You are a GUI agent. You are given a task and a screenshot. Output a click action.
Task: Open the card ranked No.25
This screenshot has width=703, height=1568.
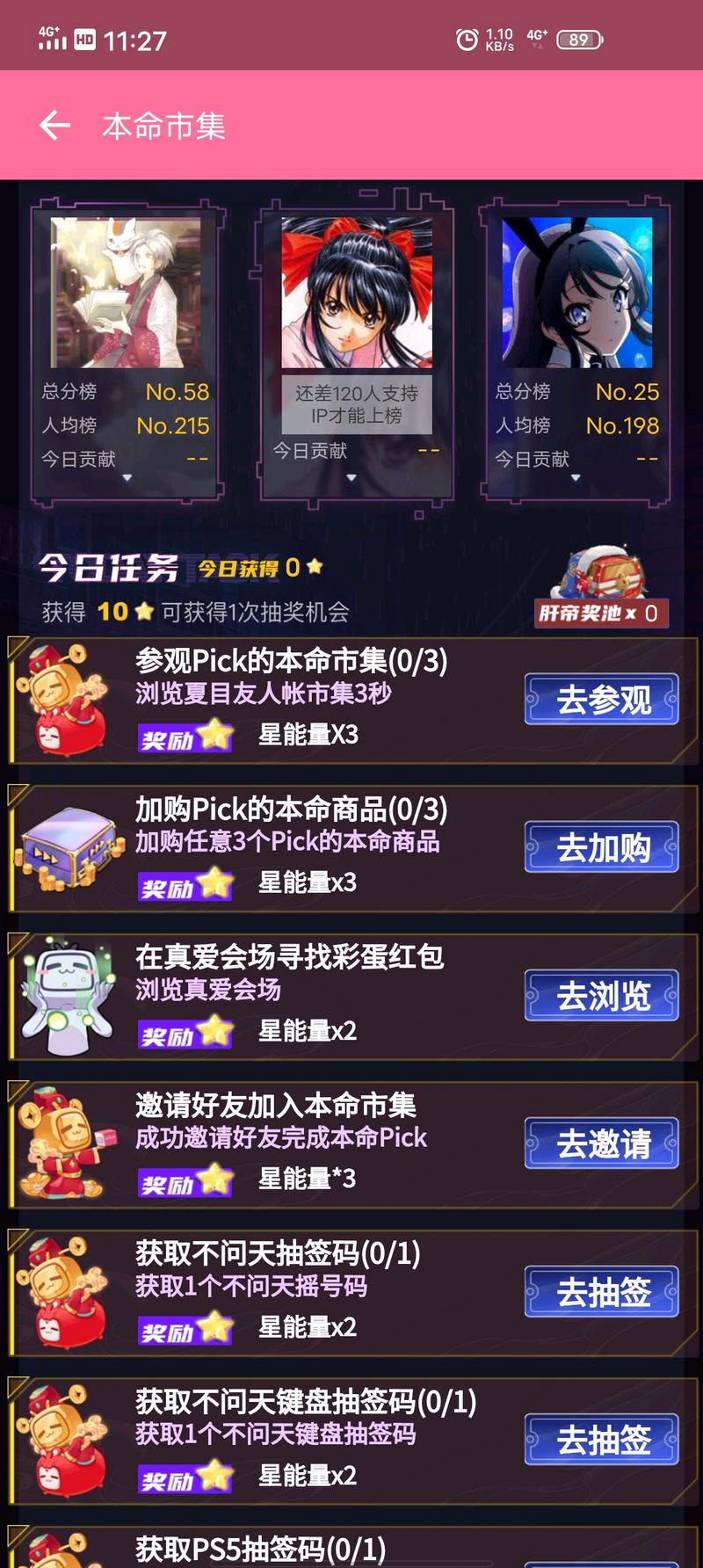pyautogui.click(x=576, y=293)
